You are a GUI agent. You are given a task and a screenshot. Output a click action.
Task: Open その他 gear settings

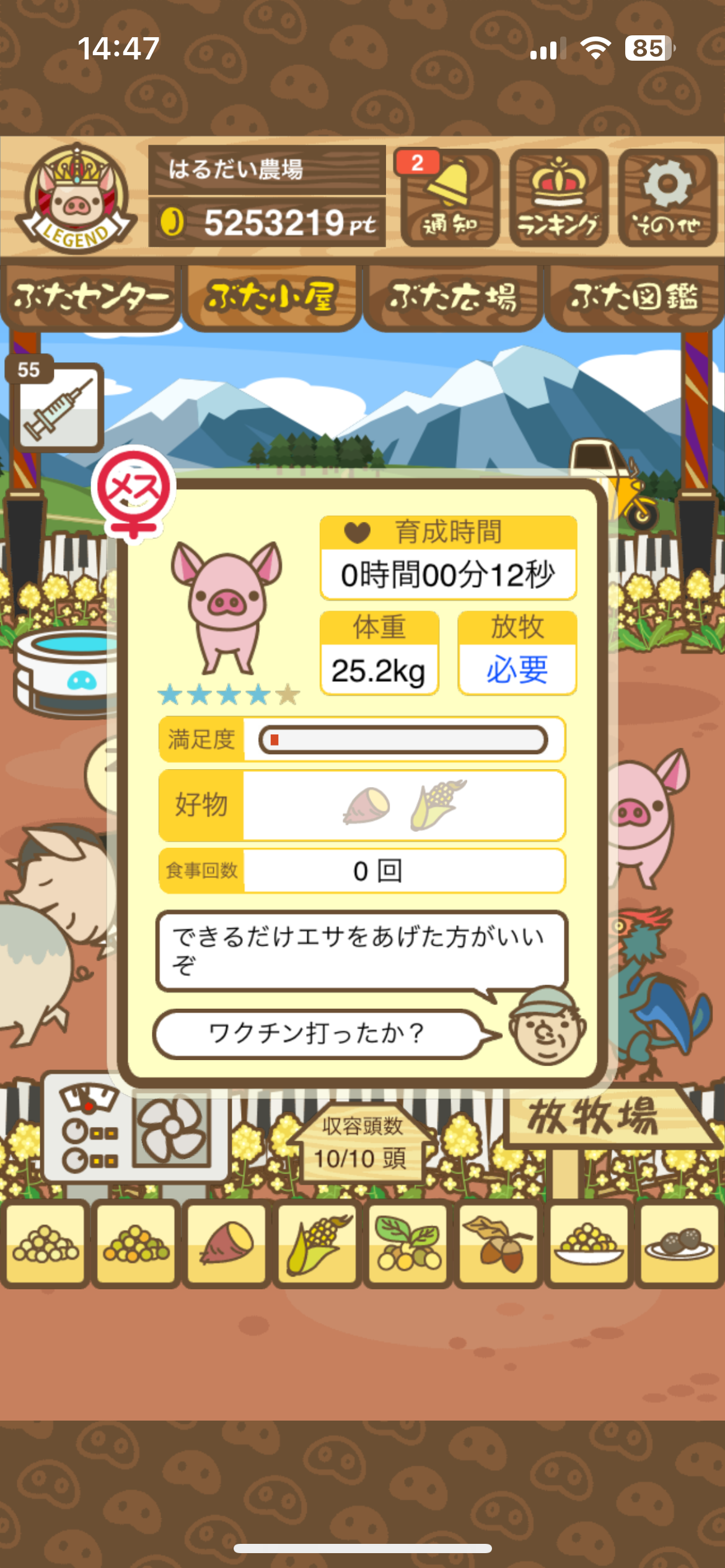(x=667, y=198)
